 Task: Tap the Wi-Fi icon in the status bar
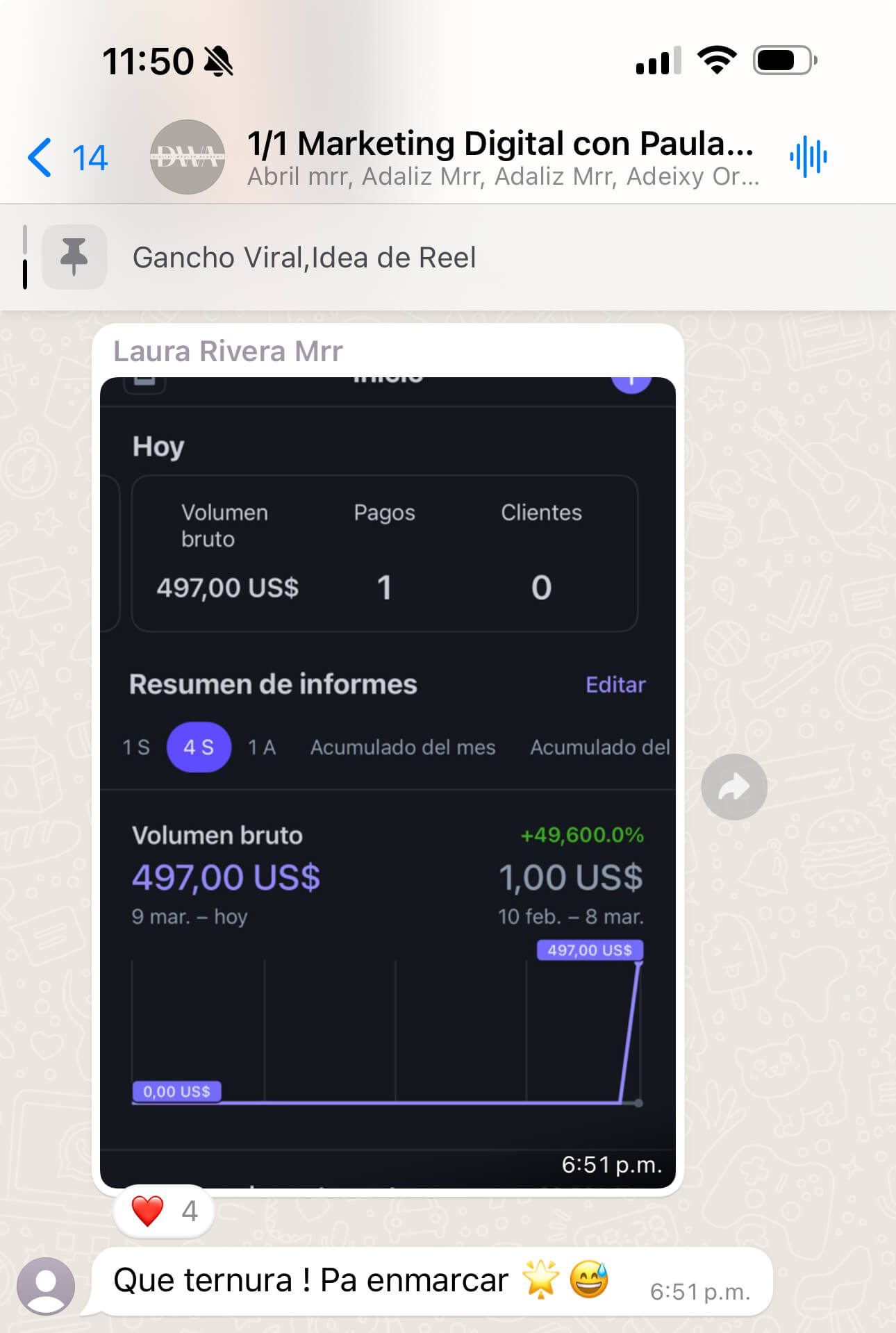pos(717,61)
